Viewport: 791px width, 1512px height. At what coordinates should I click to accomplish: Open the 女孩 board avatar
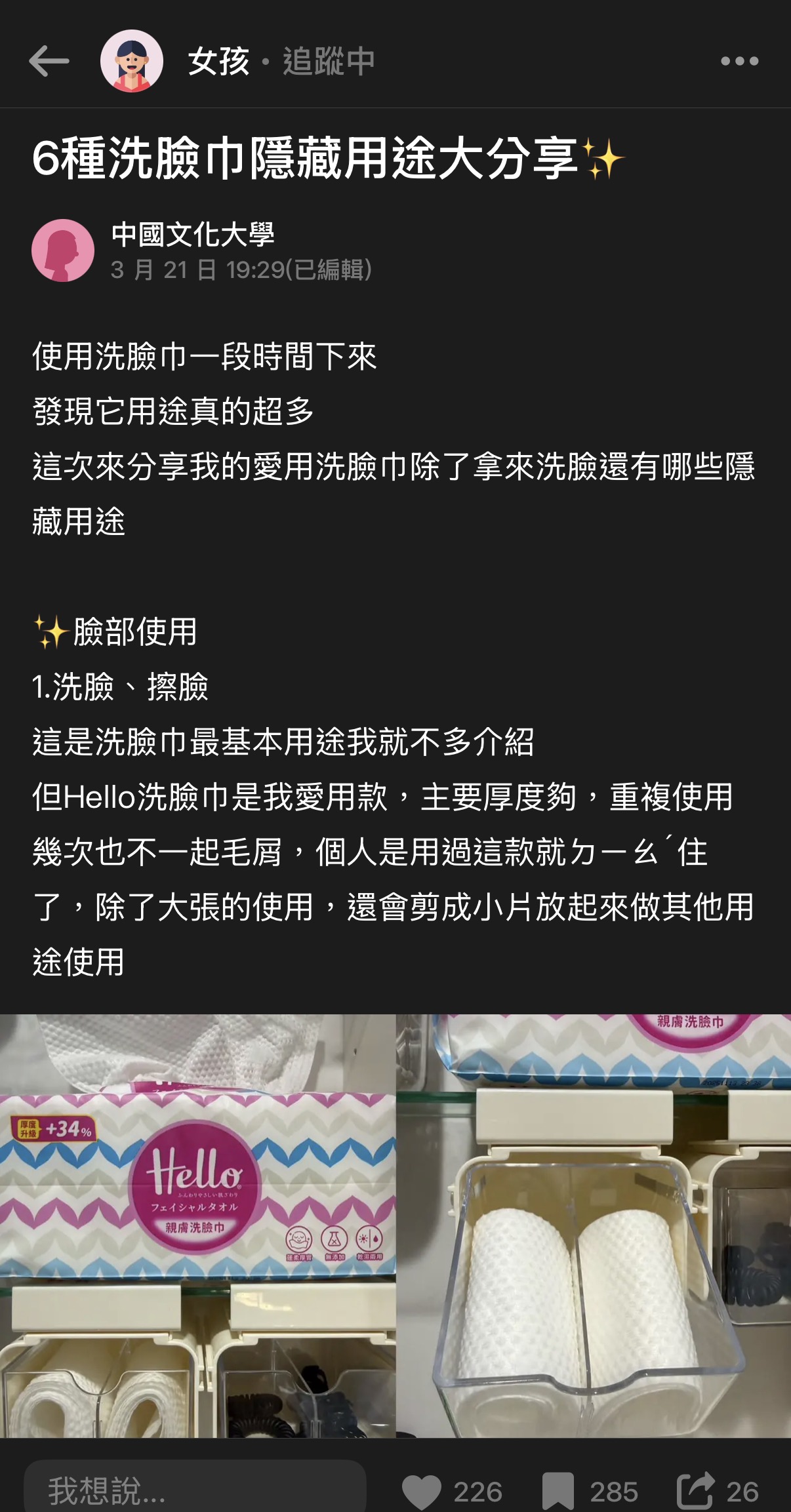[131, 61]
